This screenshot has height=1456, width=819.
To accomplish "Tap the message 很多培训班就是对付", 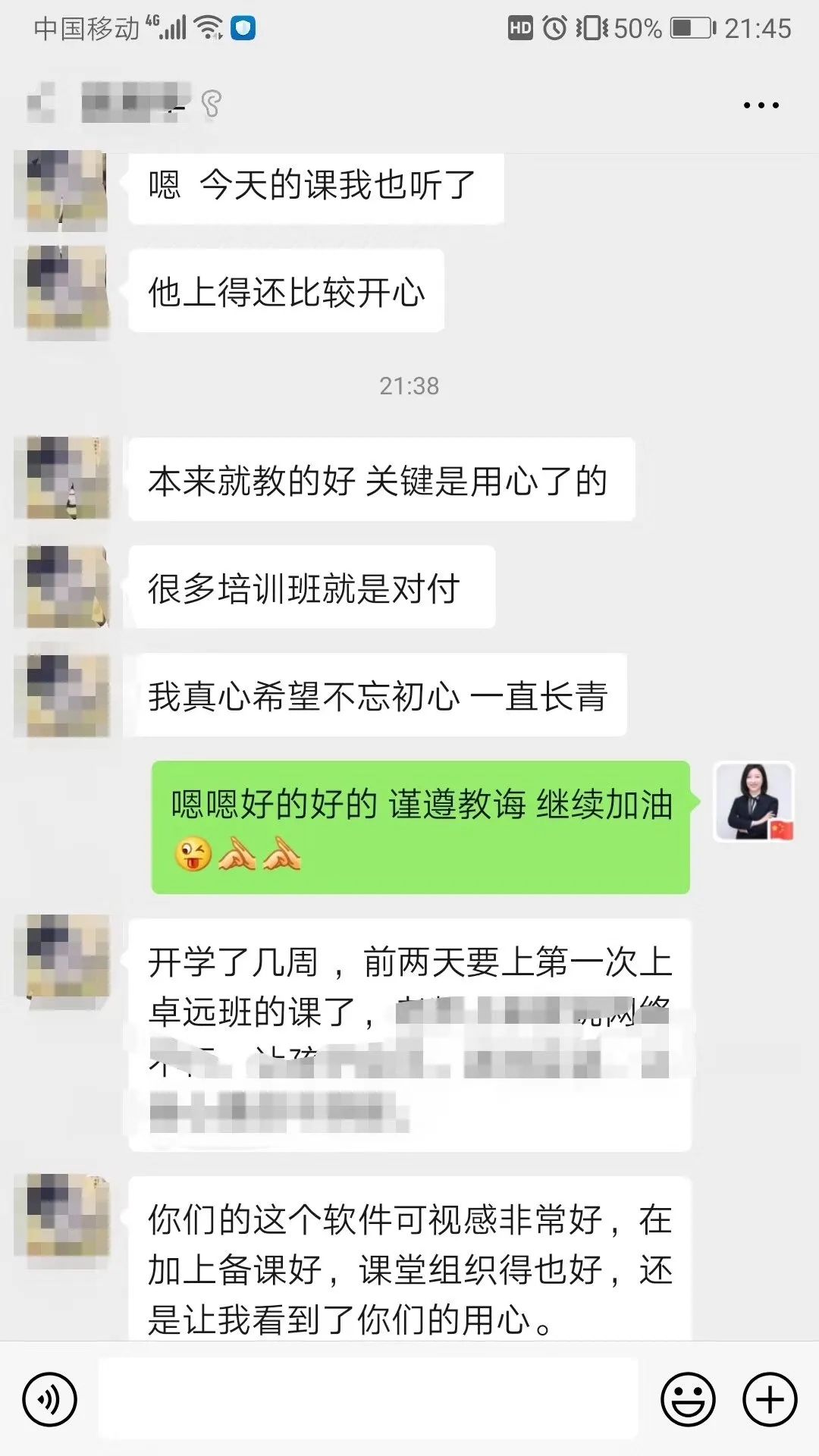I will pyautogui.click(x=311, y=588).
